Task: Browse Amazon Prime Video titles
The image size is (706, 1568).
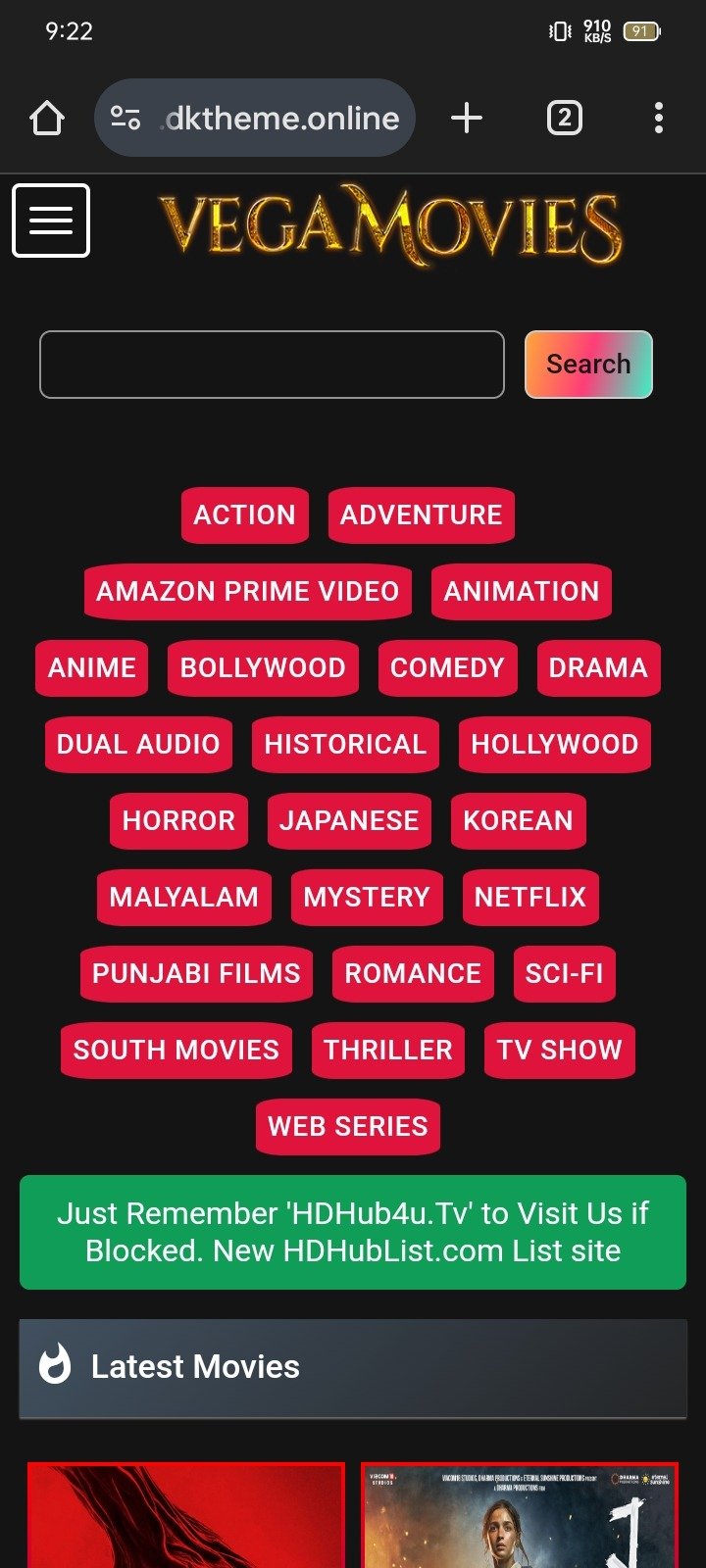Action: 247,591
